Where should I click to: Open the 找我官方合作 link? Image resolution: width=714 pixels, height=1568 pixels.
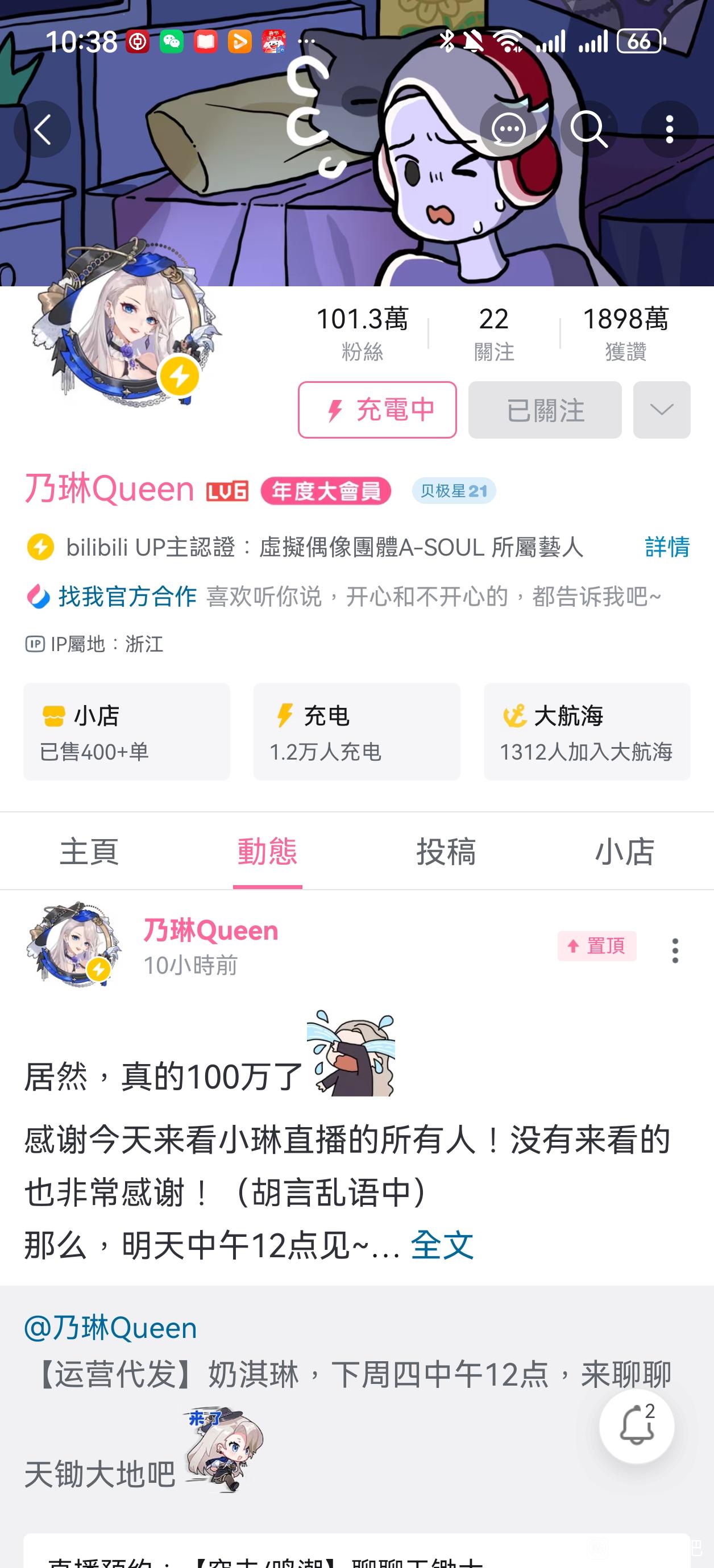coord(127,597)
